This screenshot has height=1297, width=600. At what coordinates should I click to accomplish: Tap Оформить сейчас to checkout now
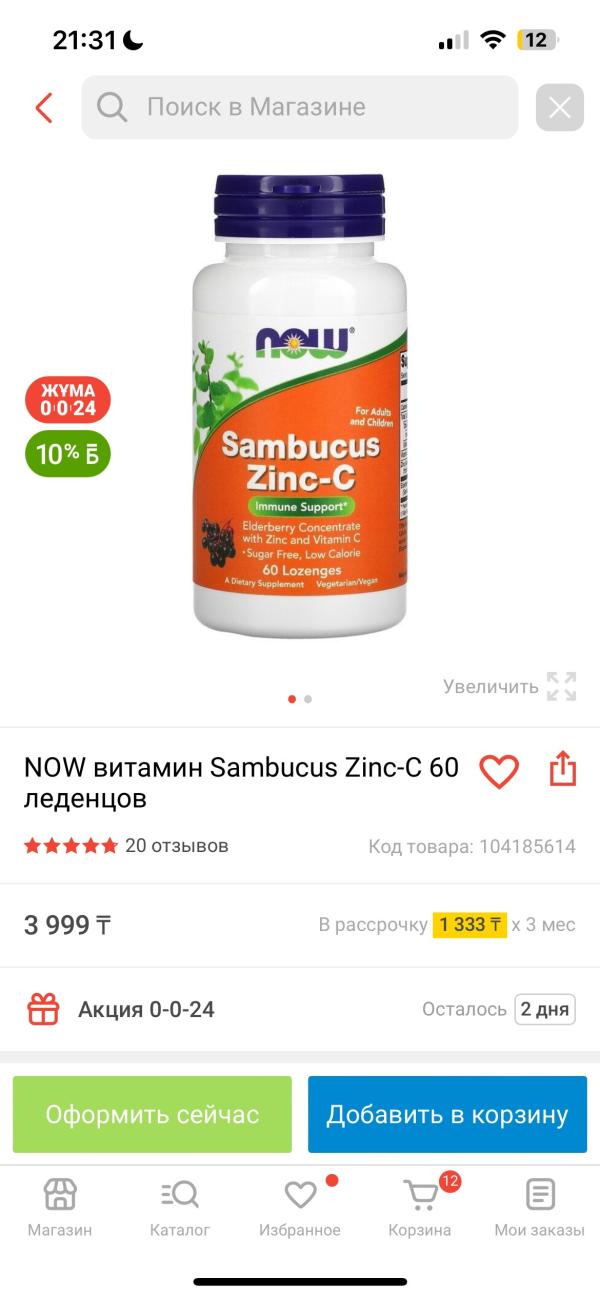point(152,1114)
